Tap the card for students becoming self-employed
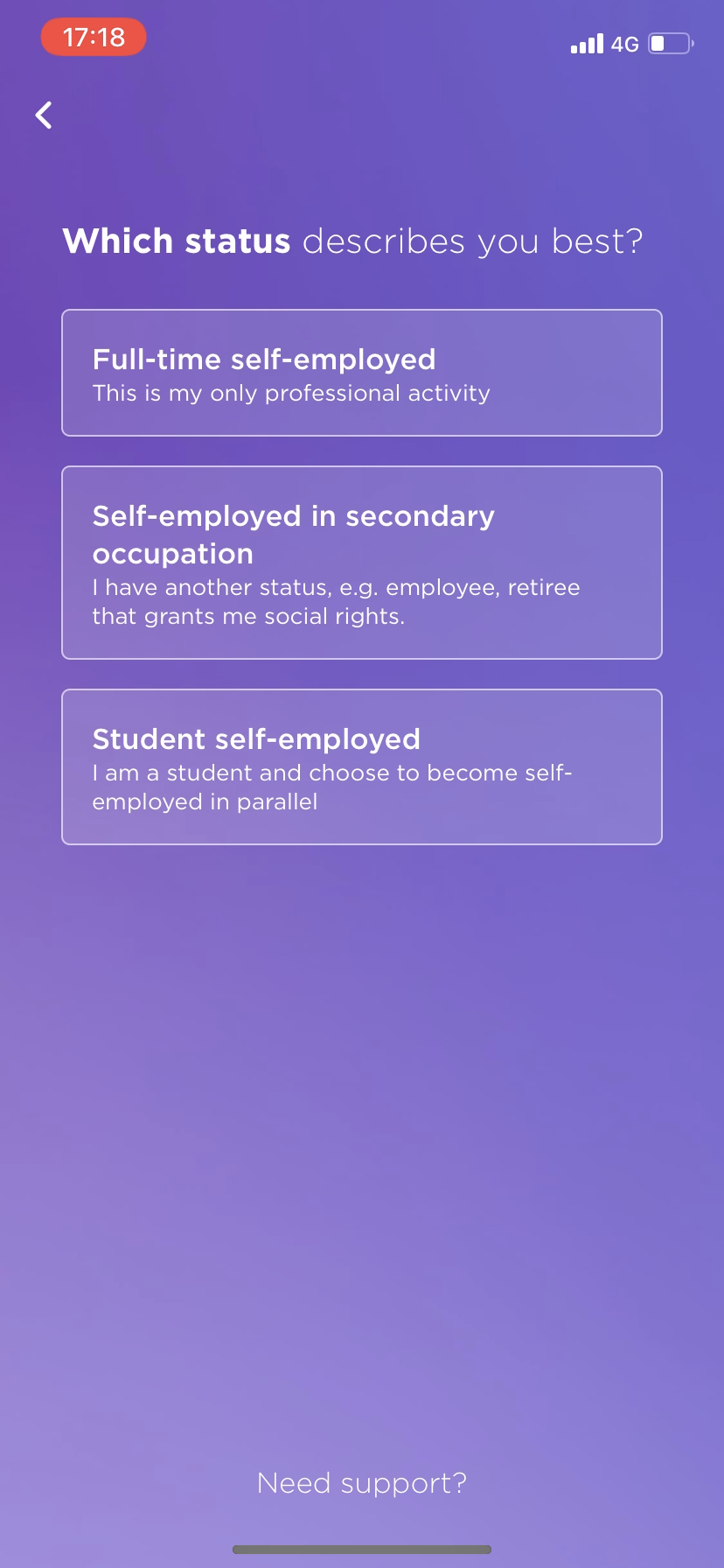Image resolution: width=724 pixels, height=1568 pixels. pos(362,766)
